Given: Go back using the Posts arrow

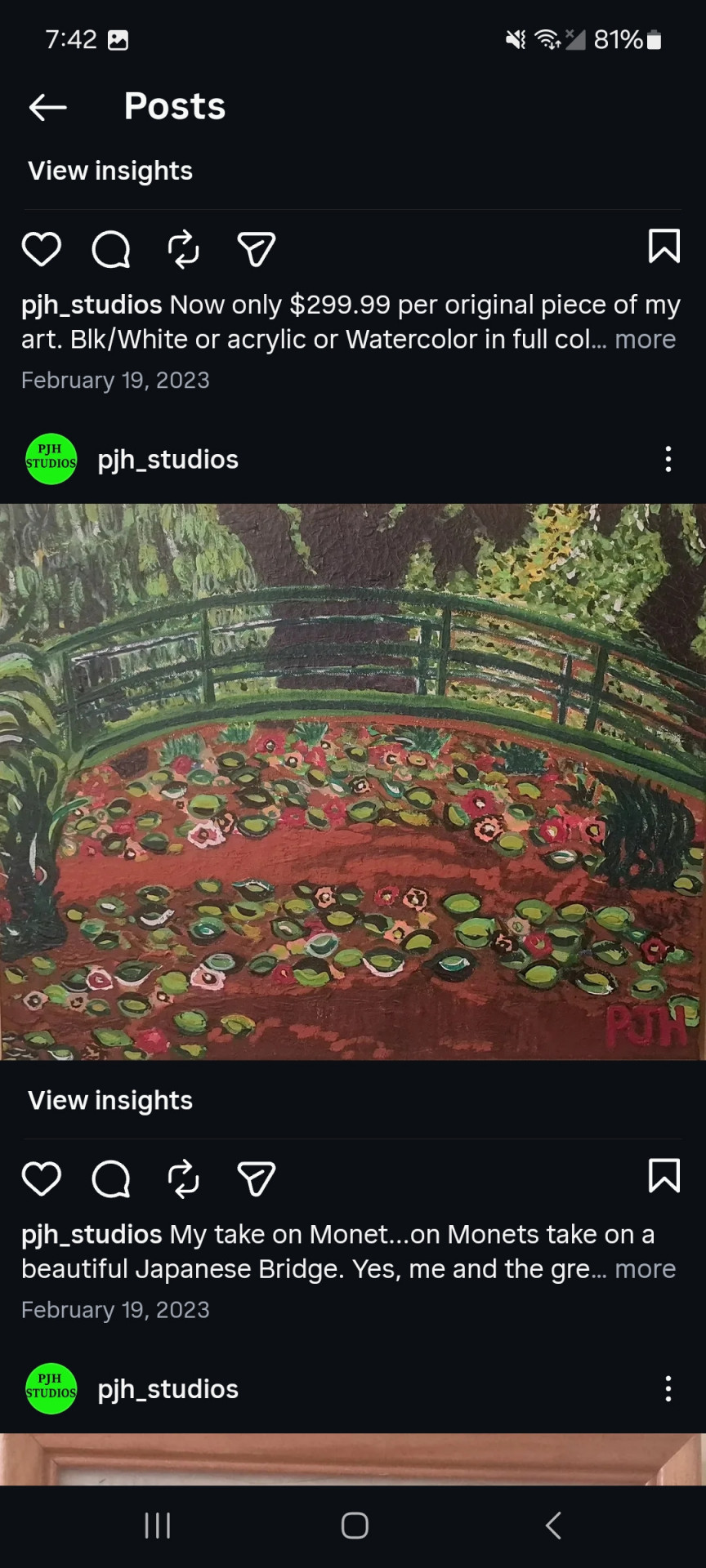Looking at the screenshot, I should click(x=47, y=107).
